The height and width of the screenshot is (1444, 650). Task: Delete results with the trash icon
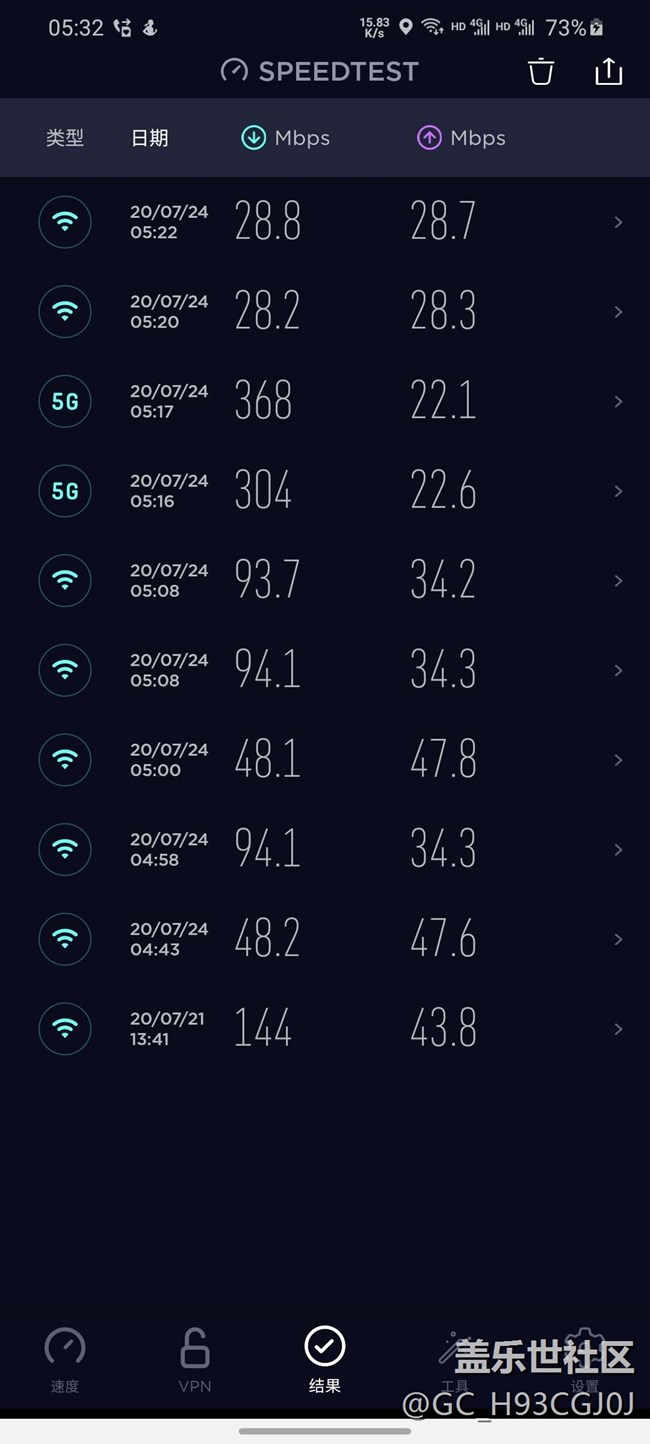point(541,72)
